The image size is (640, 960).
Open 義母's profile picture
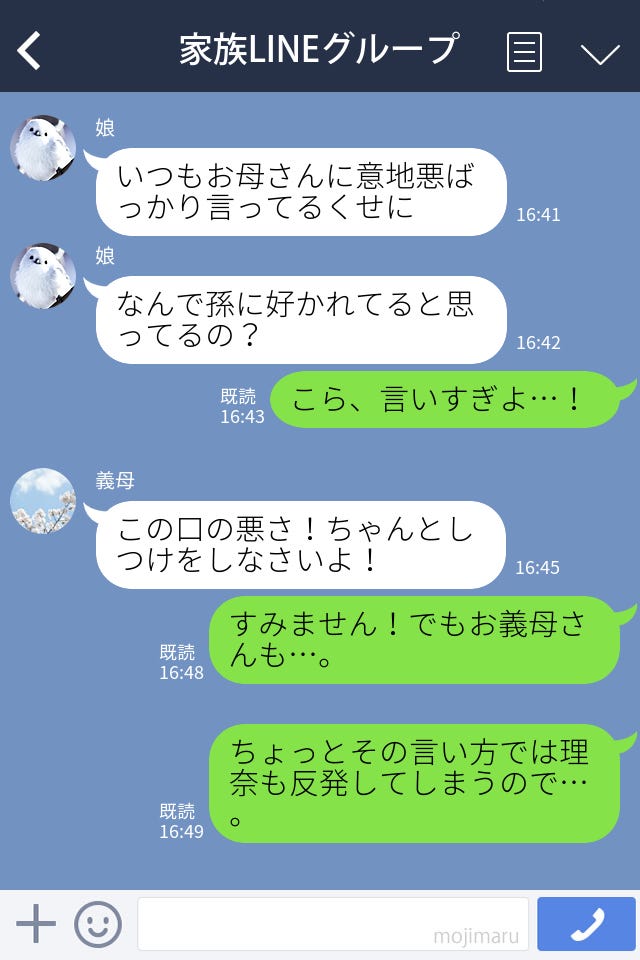point(43,501)
